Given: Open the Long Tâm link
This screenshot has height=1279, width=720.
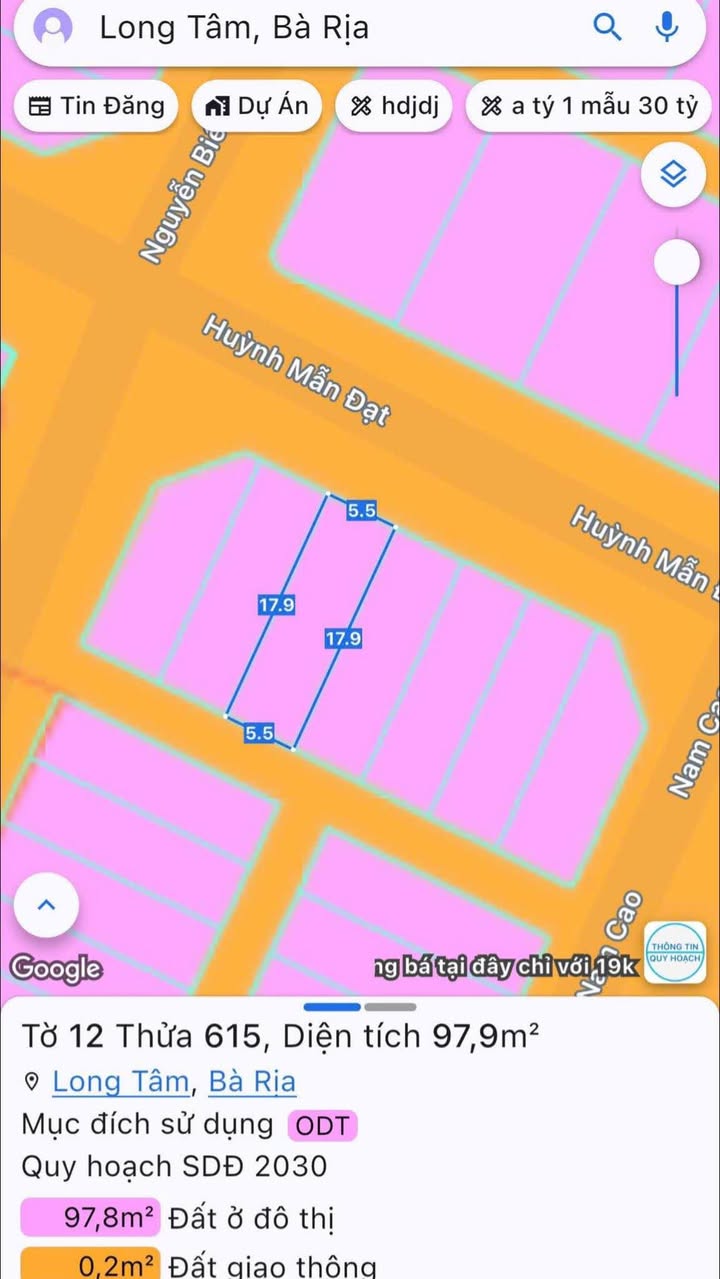Looking at the screenshot, I should [x=120, y=1081].
